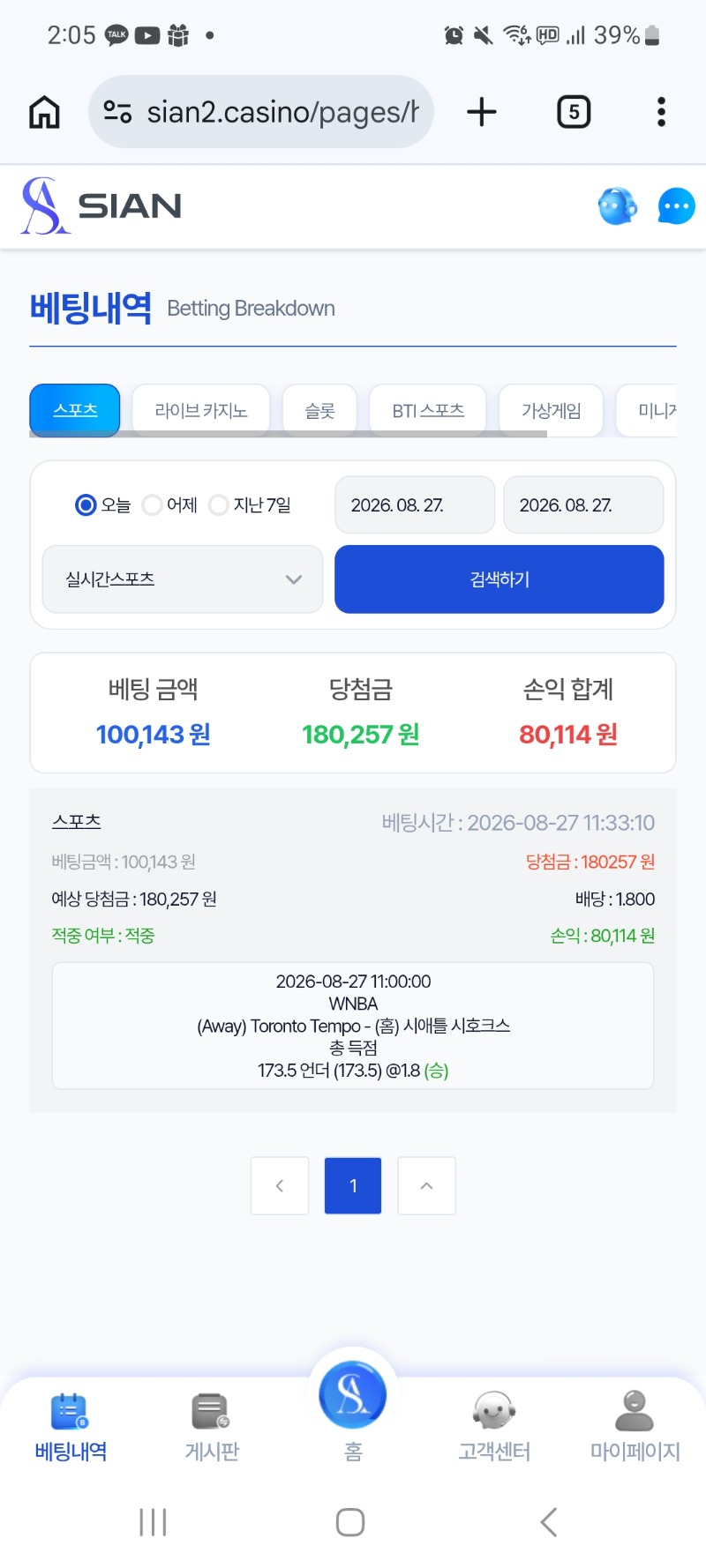The height and width of the screenshot is (1568, 706).
Task: Open the 마이페이지 bottom tab
Action: [x=635, y=1428]
